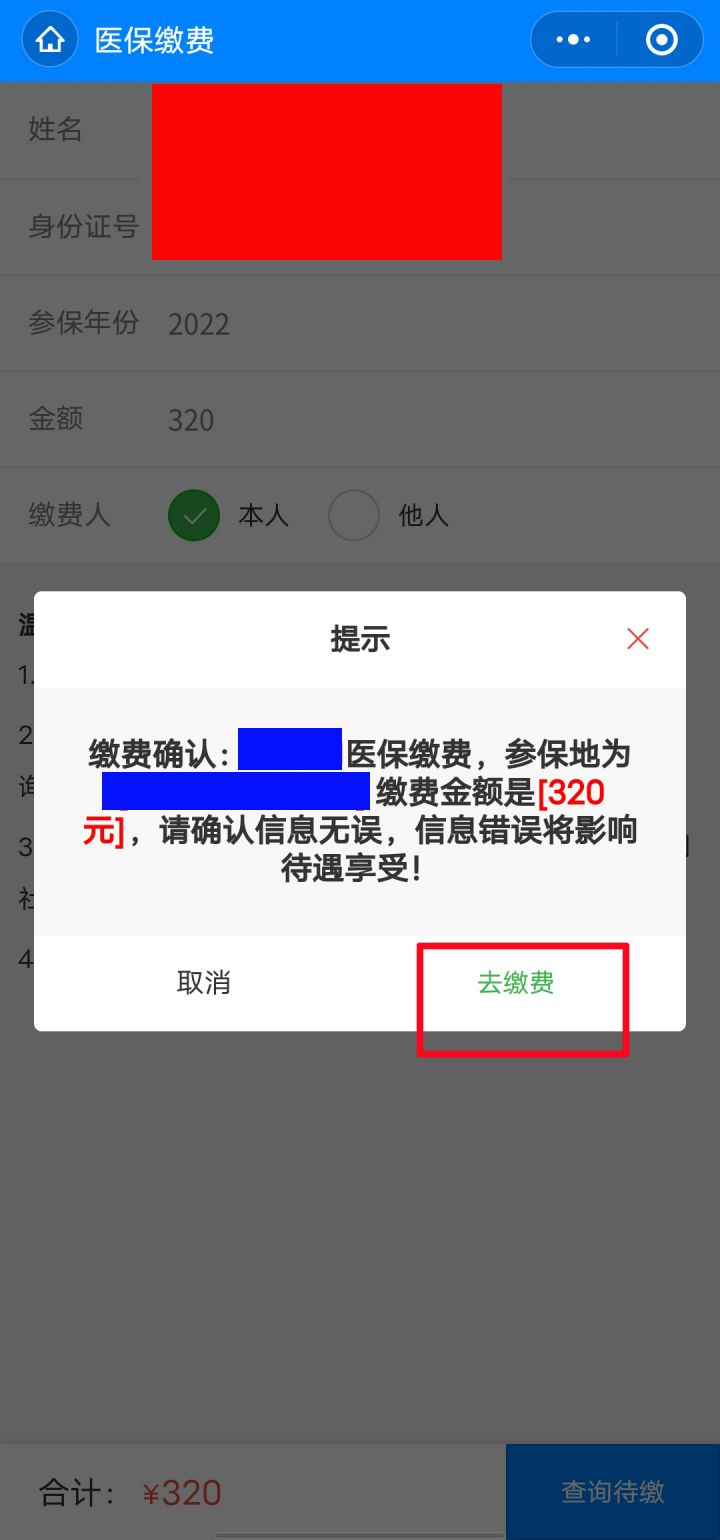This screenshot has width=720, height=1540.
Task: Tap the 查询待缴 button
Action: point(612,1492)
